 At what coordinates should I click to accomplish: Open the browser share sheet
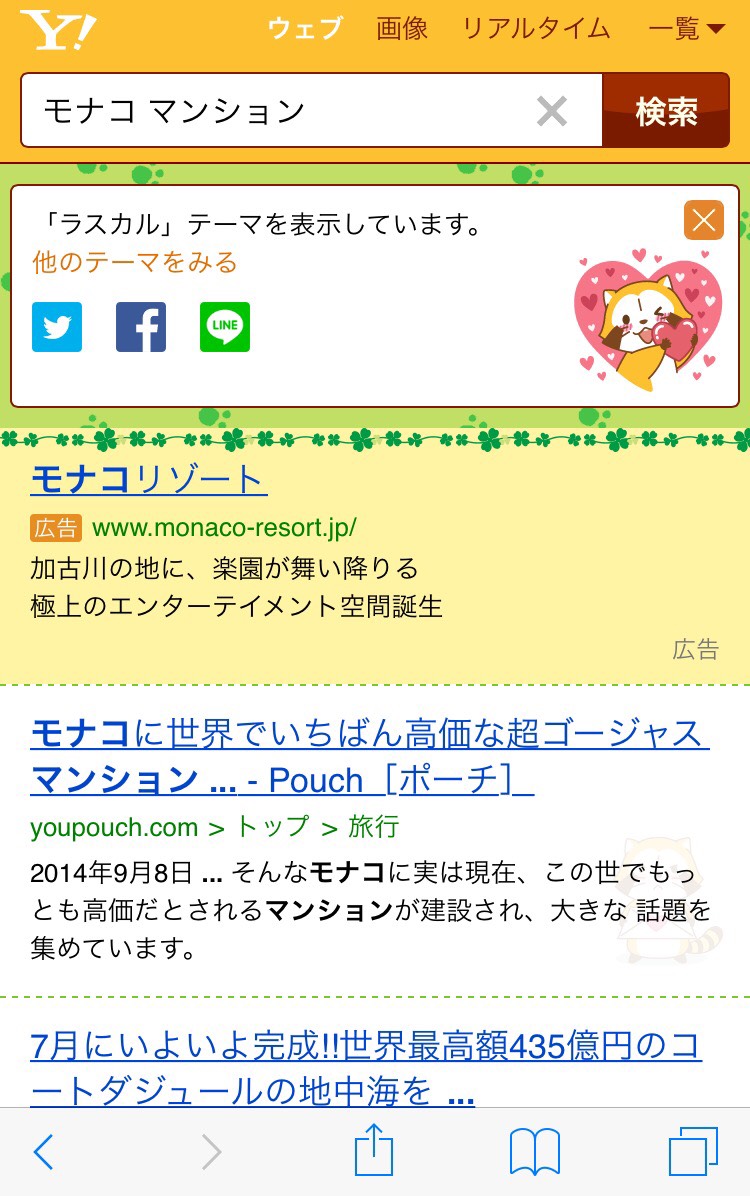pos(374,1152)
